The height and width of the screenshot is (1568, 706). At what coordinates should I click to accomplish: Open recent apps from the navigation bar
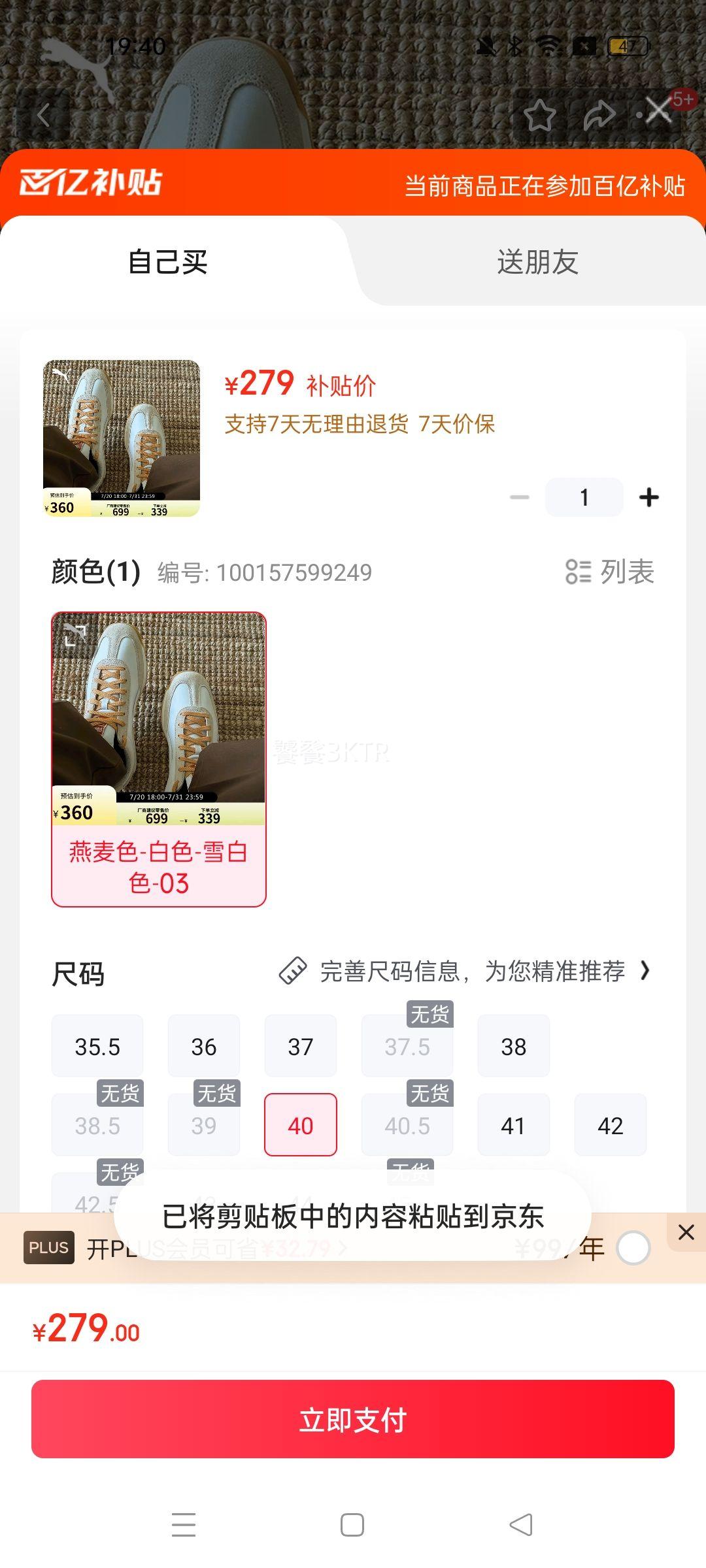184,1525
